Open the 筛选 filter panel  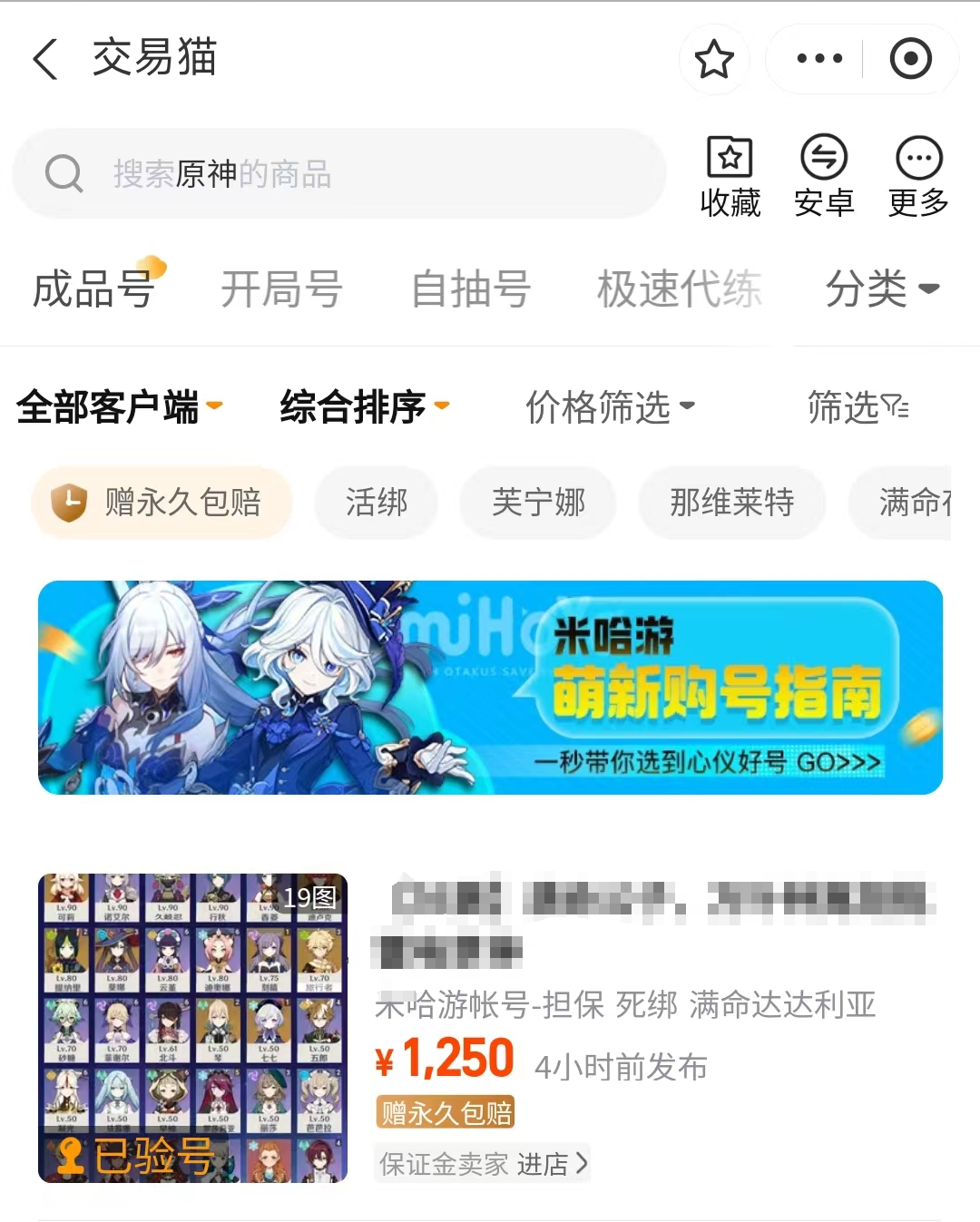[857, 406]
